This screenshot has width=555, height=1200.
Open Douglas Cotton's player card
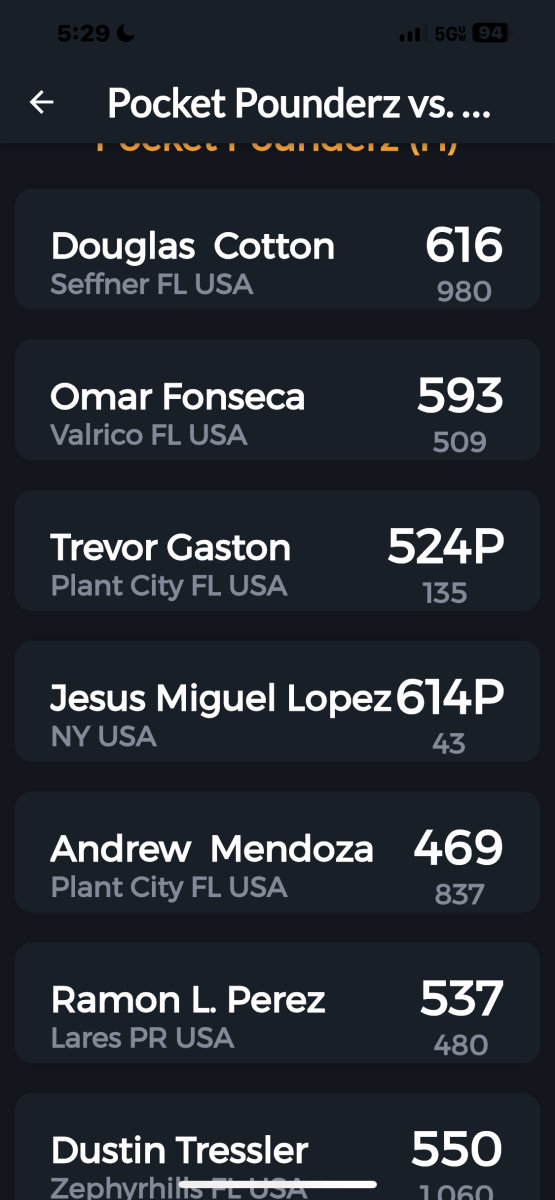click(277, 249)
